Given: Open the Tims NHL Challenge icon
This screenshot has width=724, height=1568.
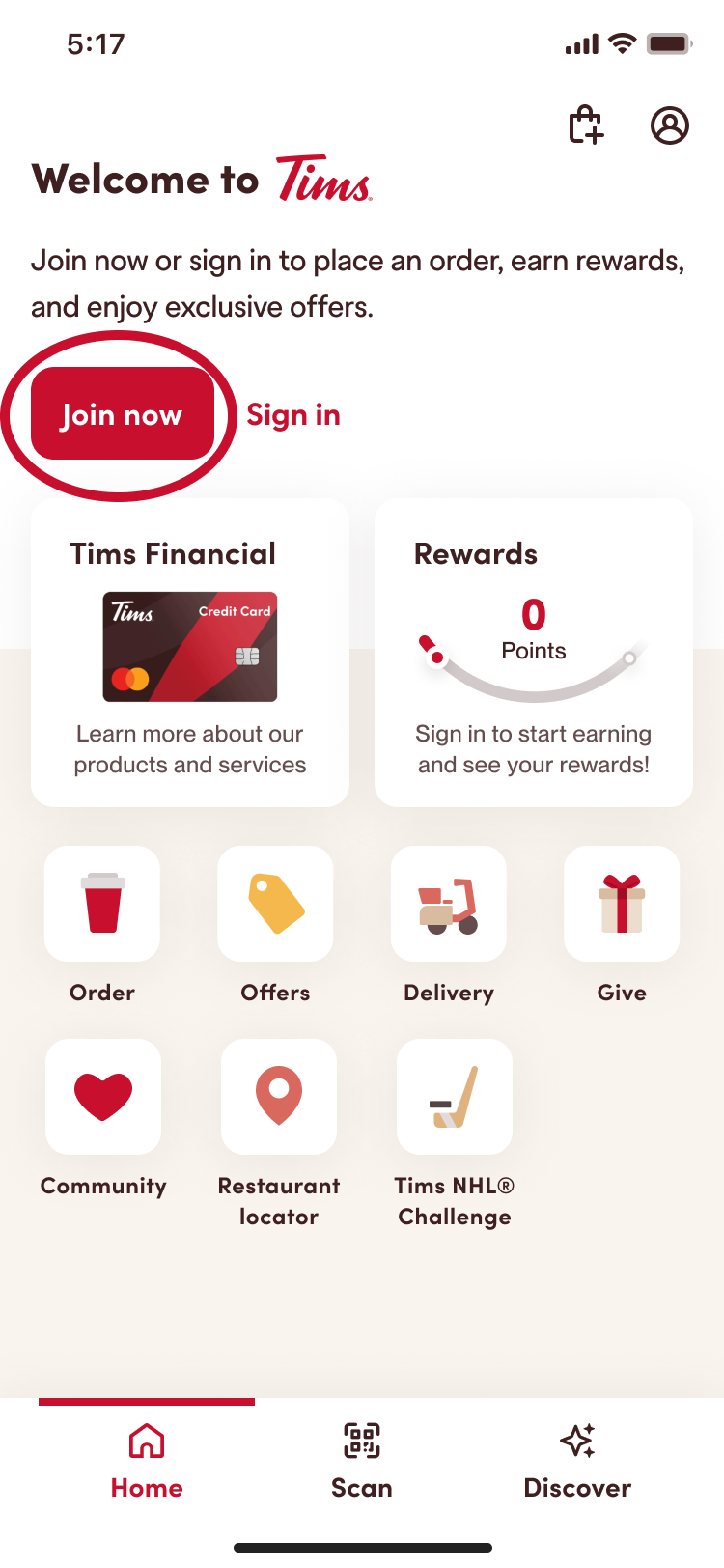Looking at the screenshot, I should [x=454, y=1097].
